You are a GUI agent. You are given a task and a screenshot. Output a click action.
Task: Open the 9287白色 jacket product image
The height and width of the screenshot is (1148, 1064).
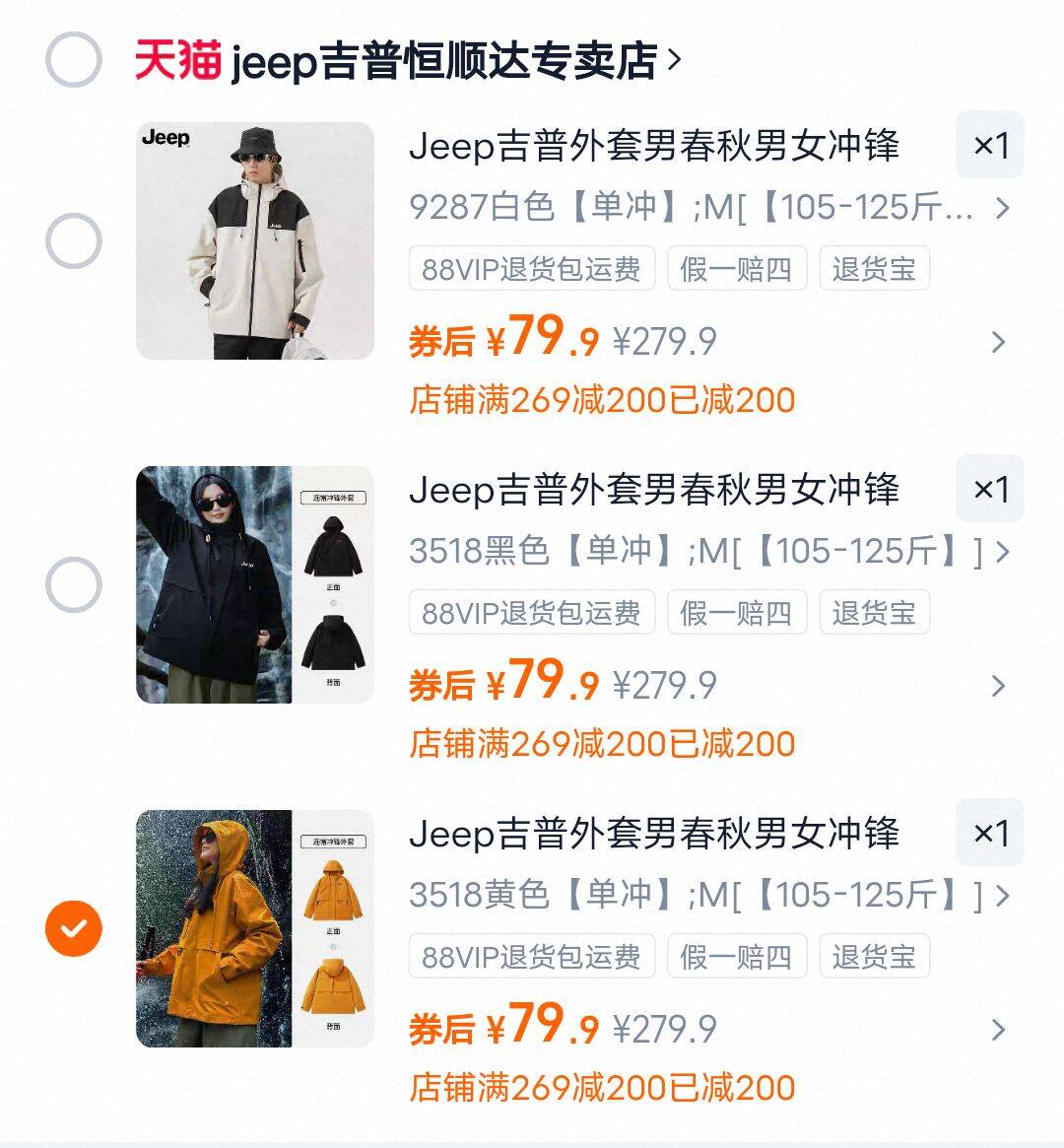click(x=255, y=241)
